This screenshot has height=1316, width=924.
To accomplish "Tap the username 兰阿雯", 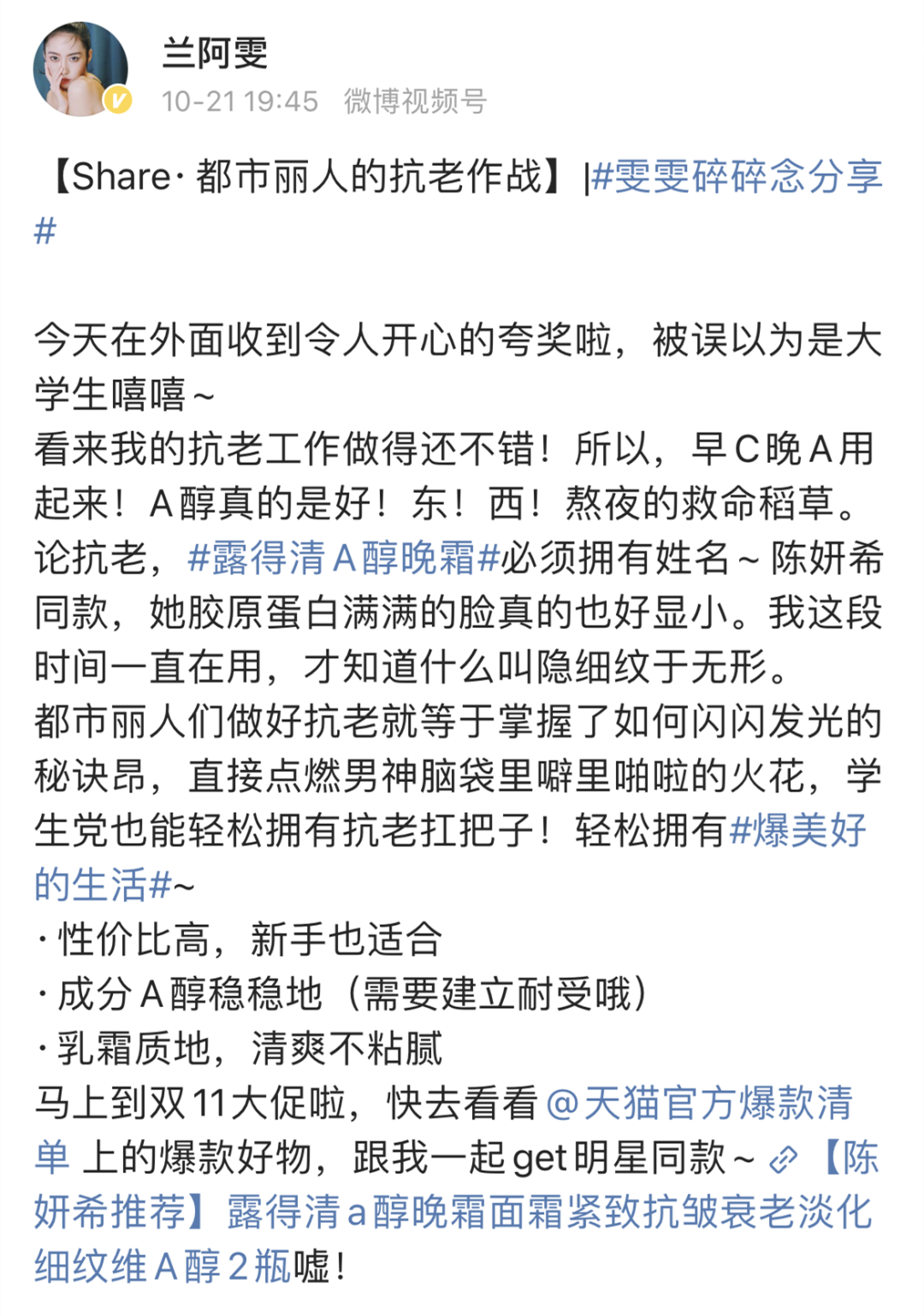I will pyautogui.click(x=215, y=53).
